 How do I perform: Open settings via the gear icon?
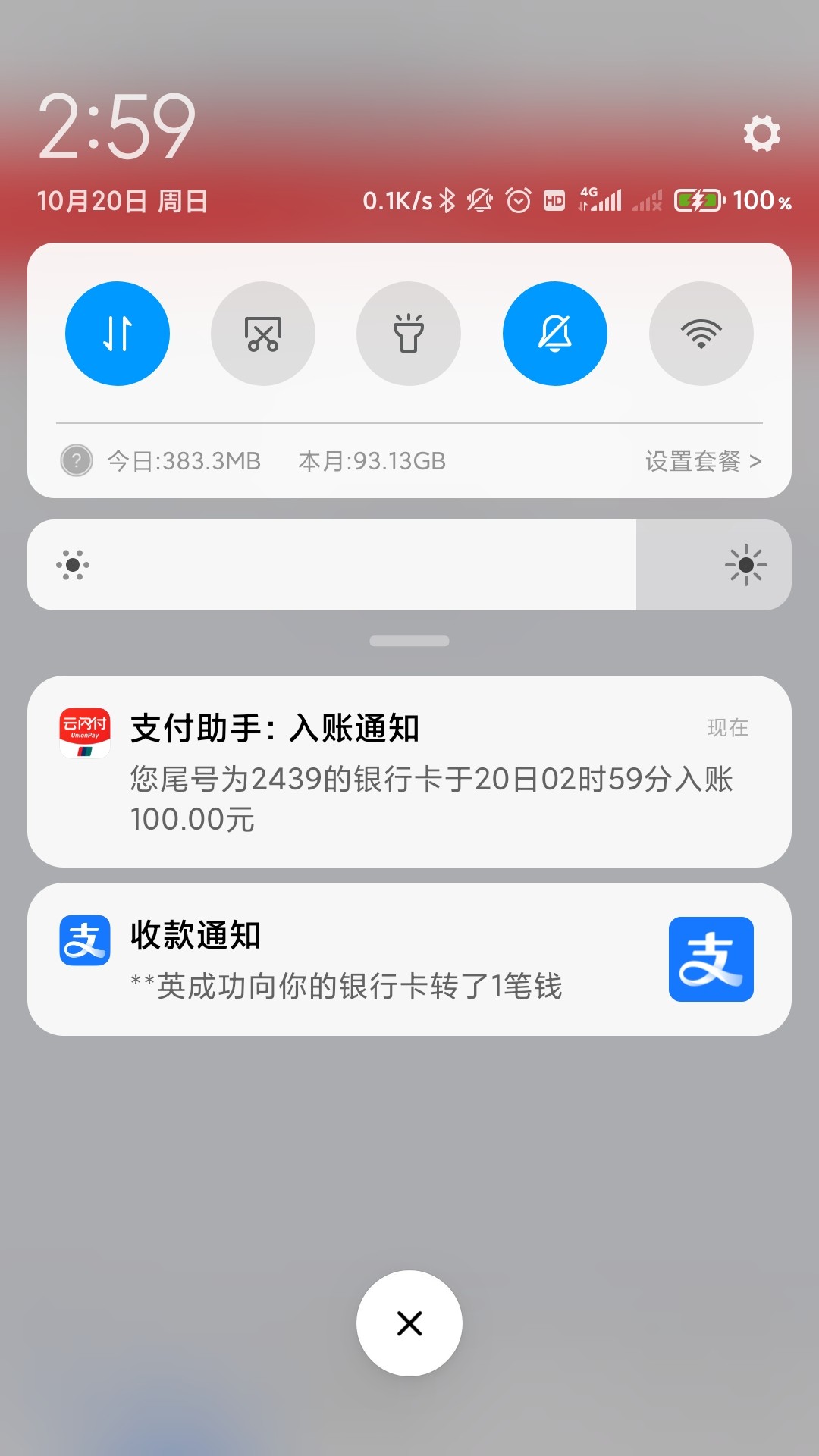pyautogui.click(x=761, y=133)
